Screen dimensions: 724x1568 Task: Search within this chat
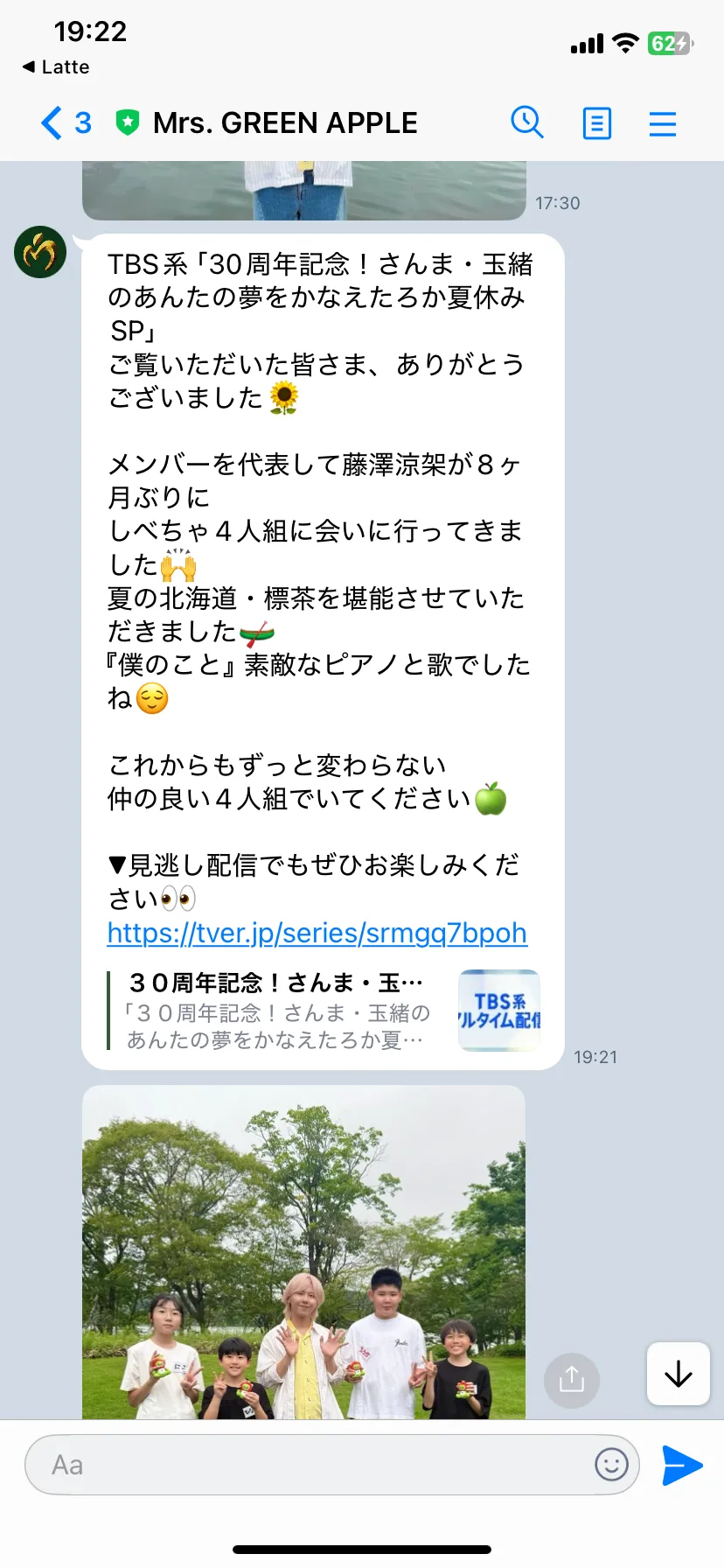pyautogui.click(x=527, y=123)
